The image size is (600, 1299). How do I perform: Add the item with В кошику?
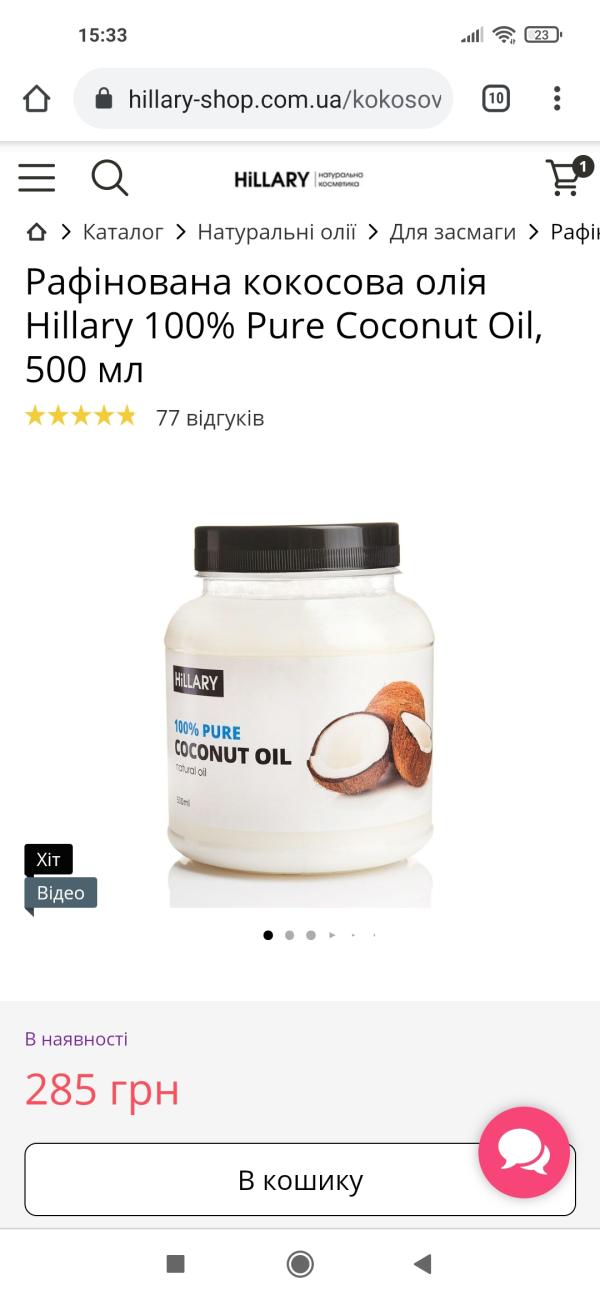tap(300, 1180)
